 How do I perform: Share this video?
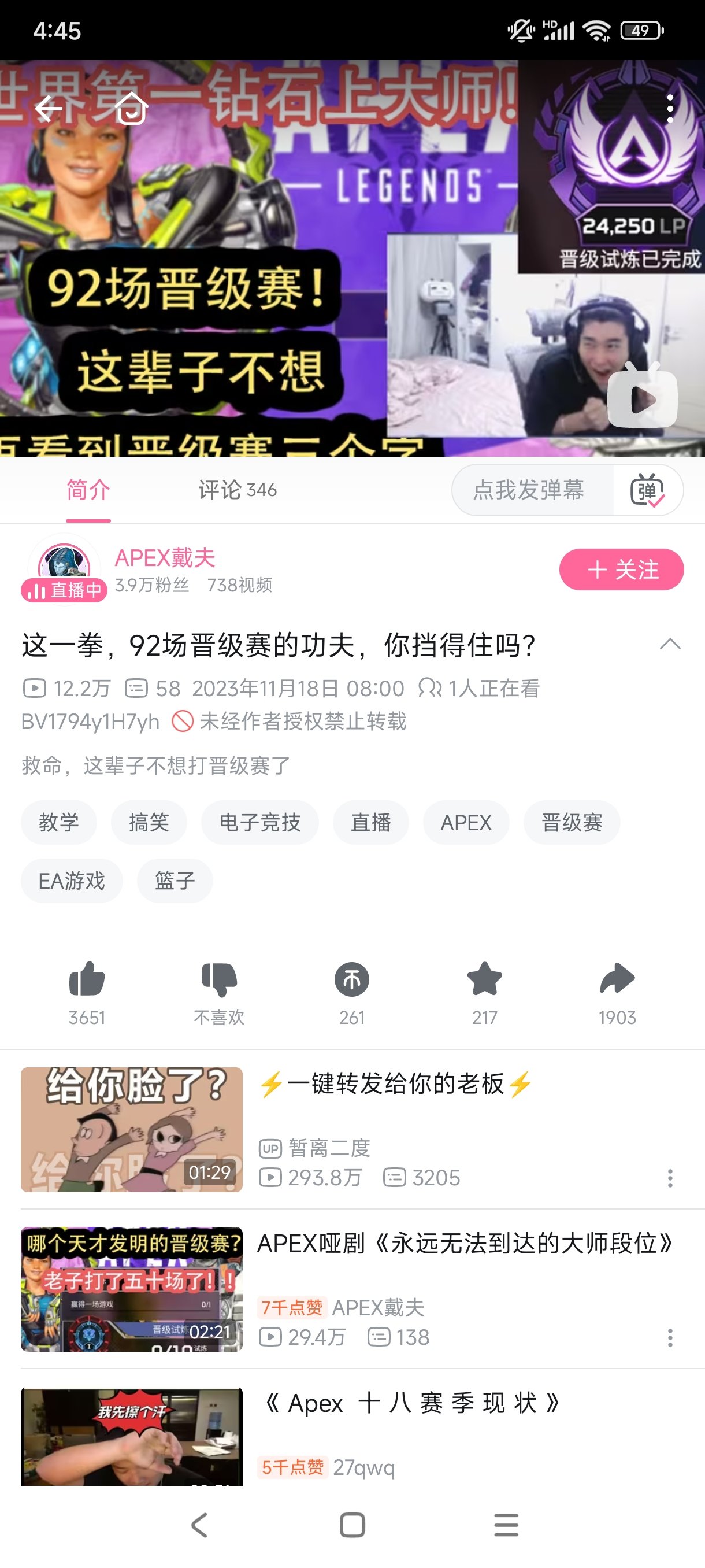[617, 979]
